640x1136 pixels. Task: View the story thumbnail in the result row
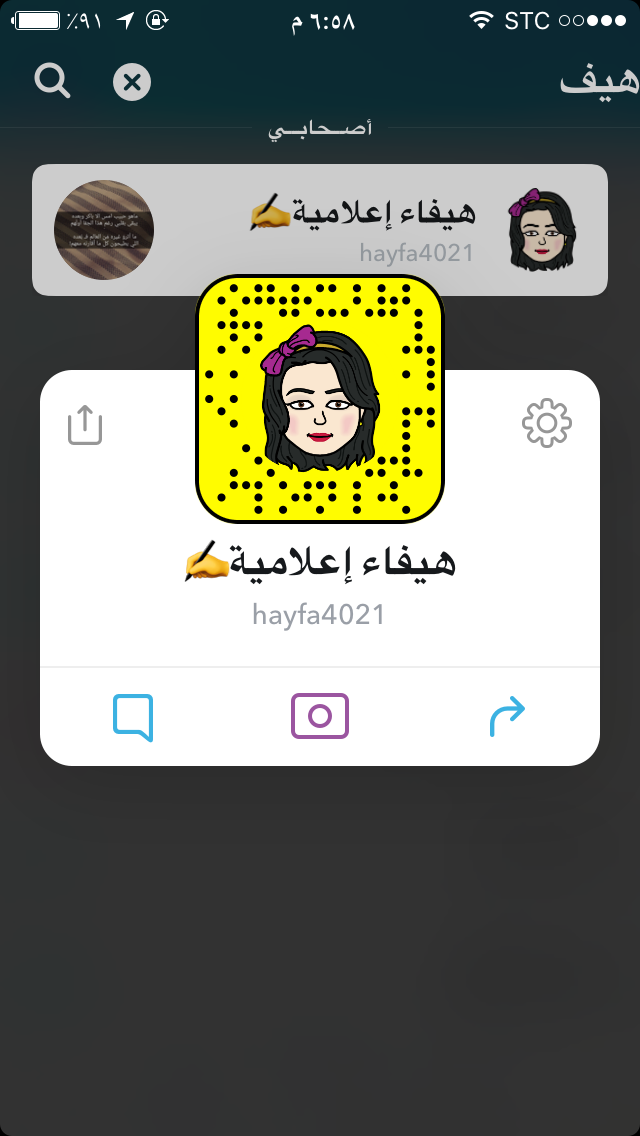tap(104, 230)
